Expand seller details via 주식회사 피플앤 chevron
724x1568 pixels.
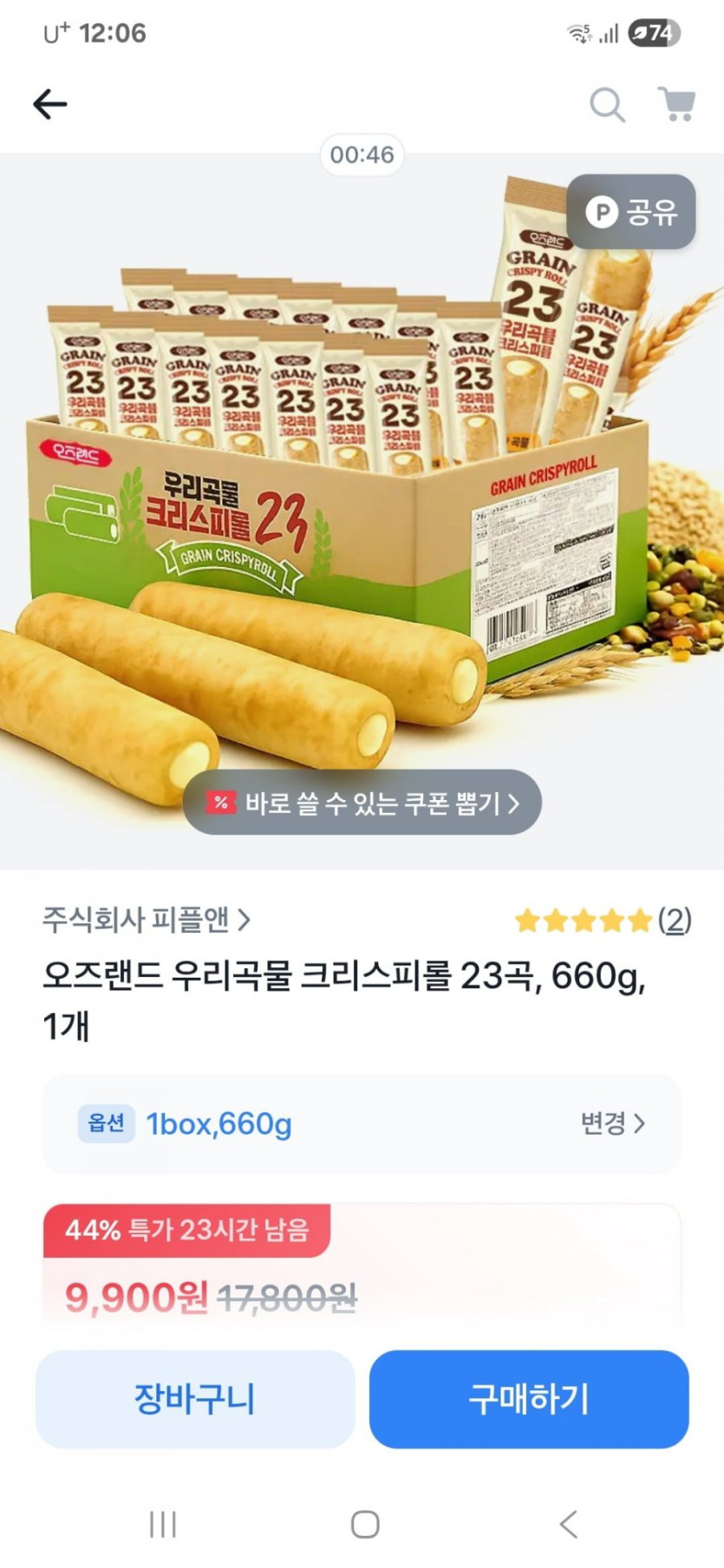coord(249,921)
